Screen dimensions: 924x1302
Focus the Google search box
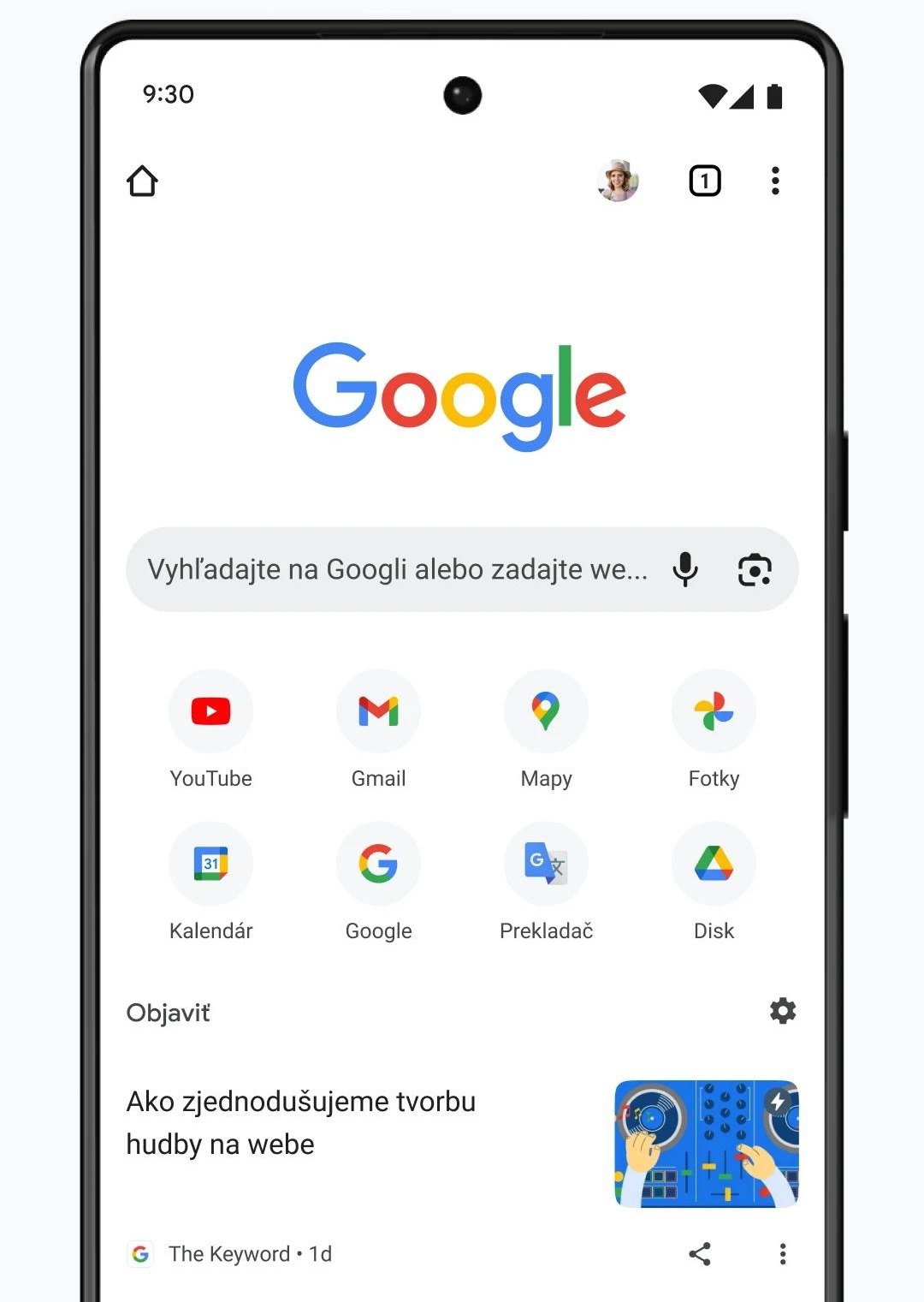tap(394, 569)
